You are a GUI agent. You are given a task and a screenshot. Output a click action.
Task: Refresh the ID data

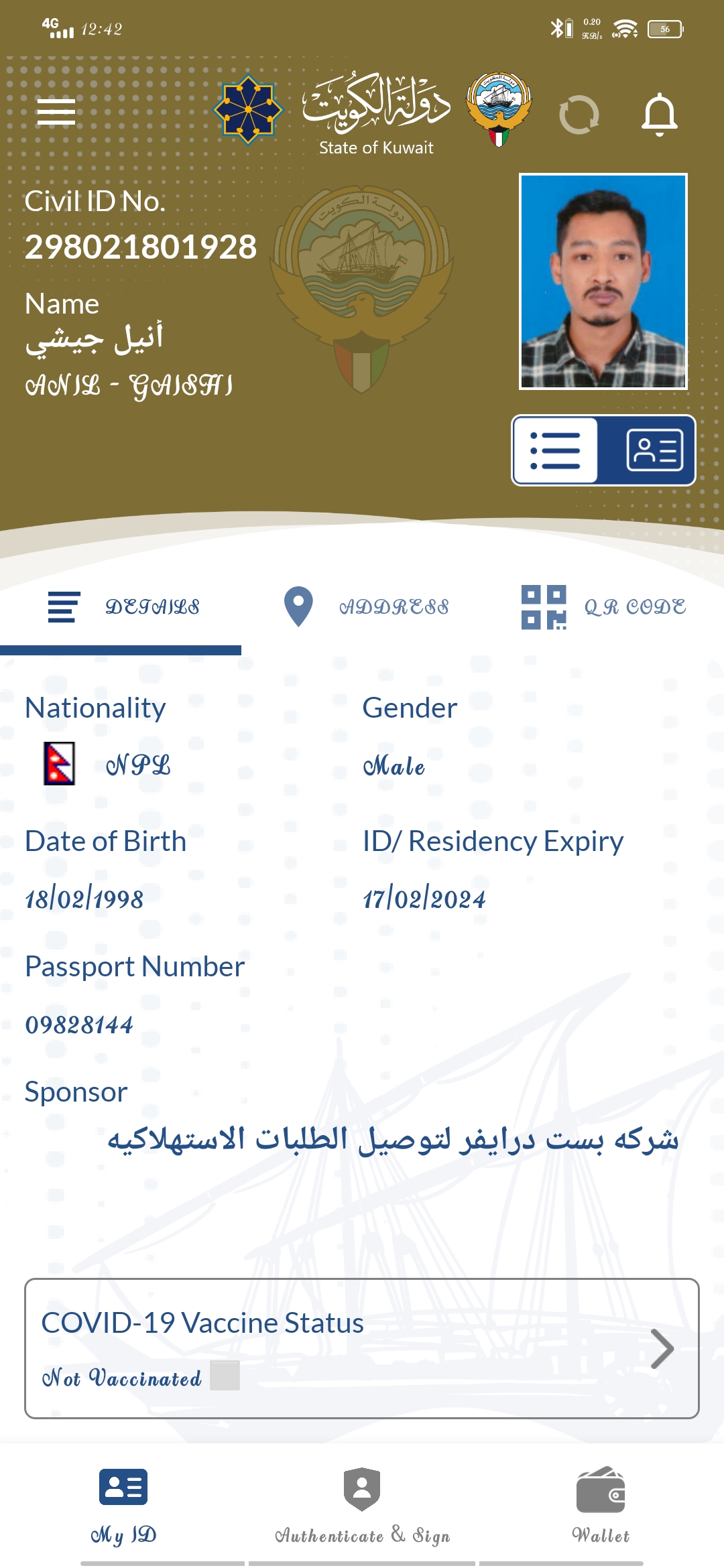point(579,115)
